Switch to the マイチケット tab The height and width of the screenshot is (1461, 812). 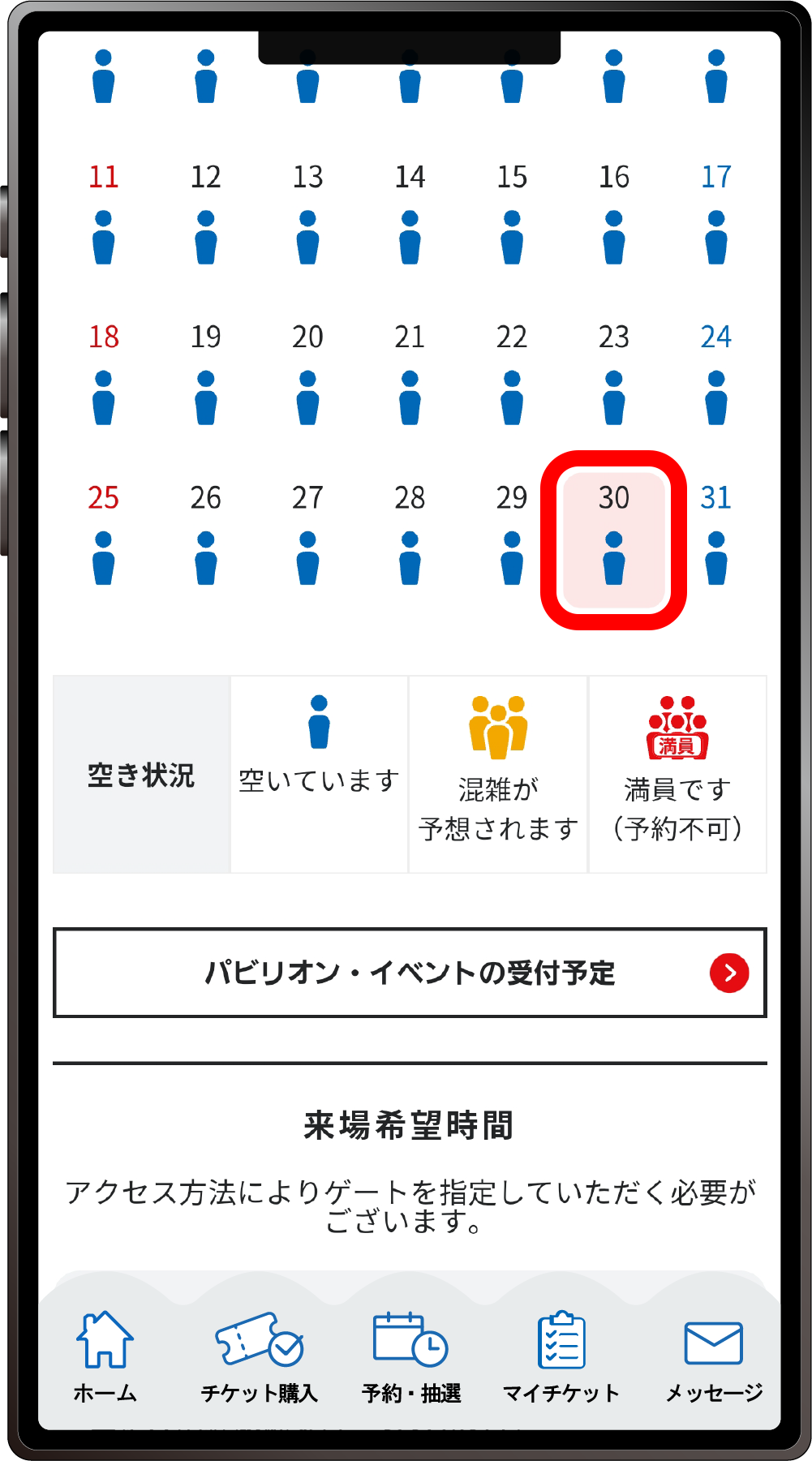click(x=561, y=1356)
